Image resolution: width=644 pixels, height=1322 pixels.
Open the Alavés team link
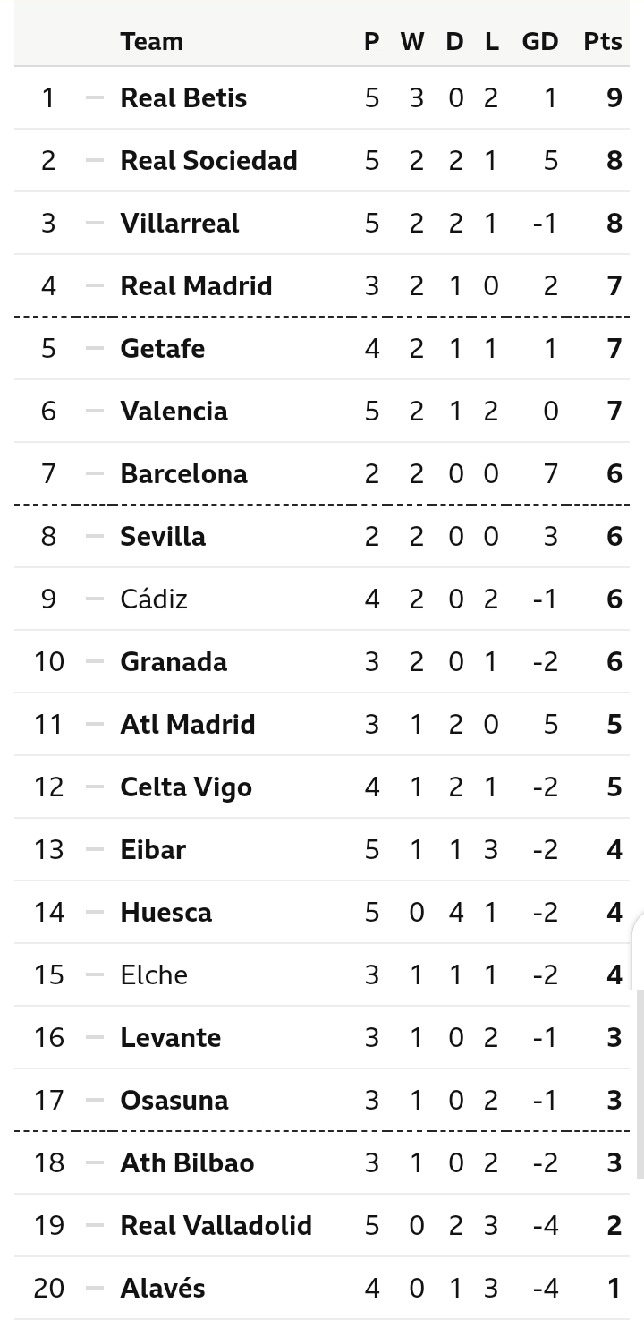(162, 1288)
